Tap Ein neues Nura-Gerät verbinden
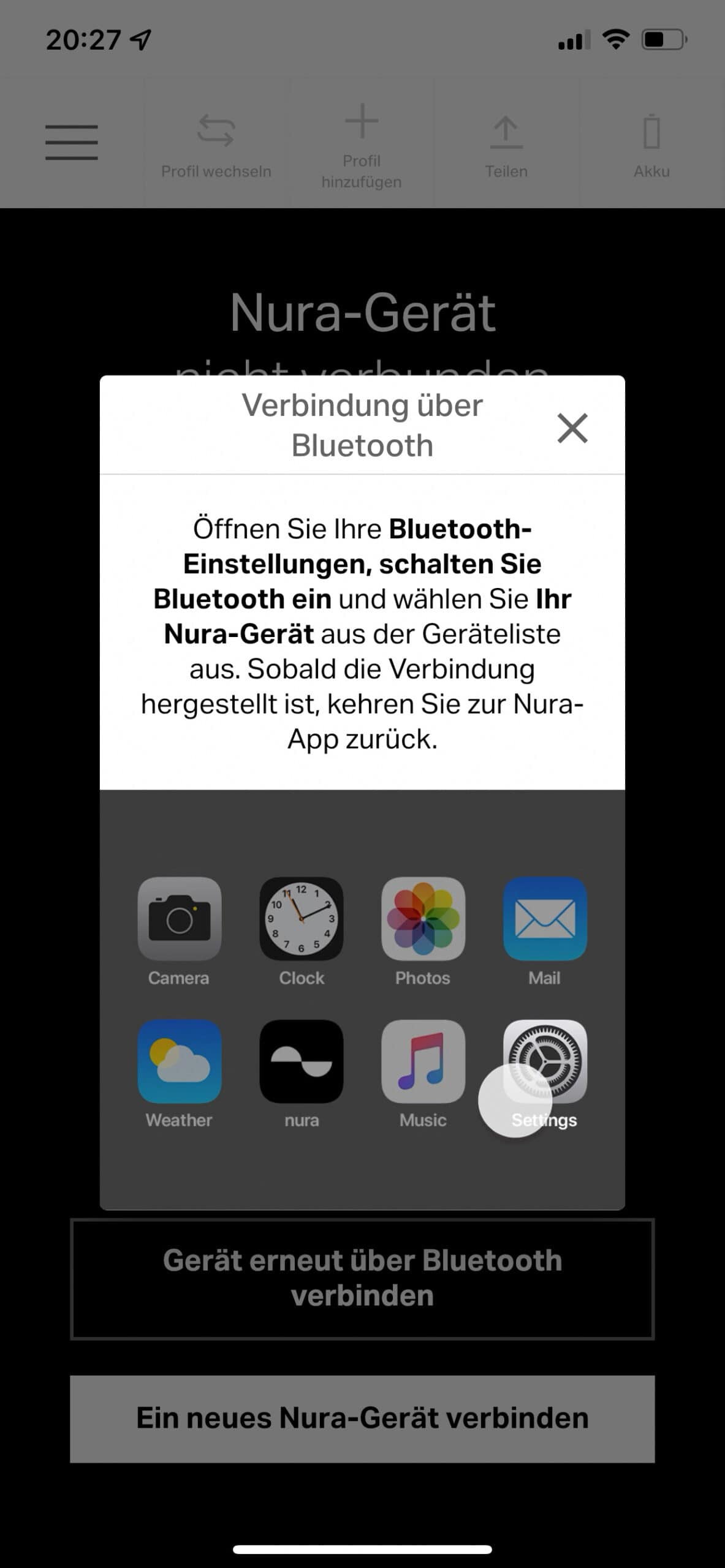The width and height of the screenshot is (725, 1568). 362,1419
